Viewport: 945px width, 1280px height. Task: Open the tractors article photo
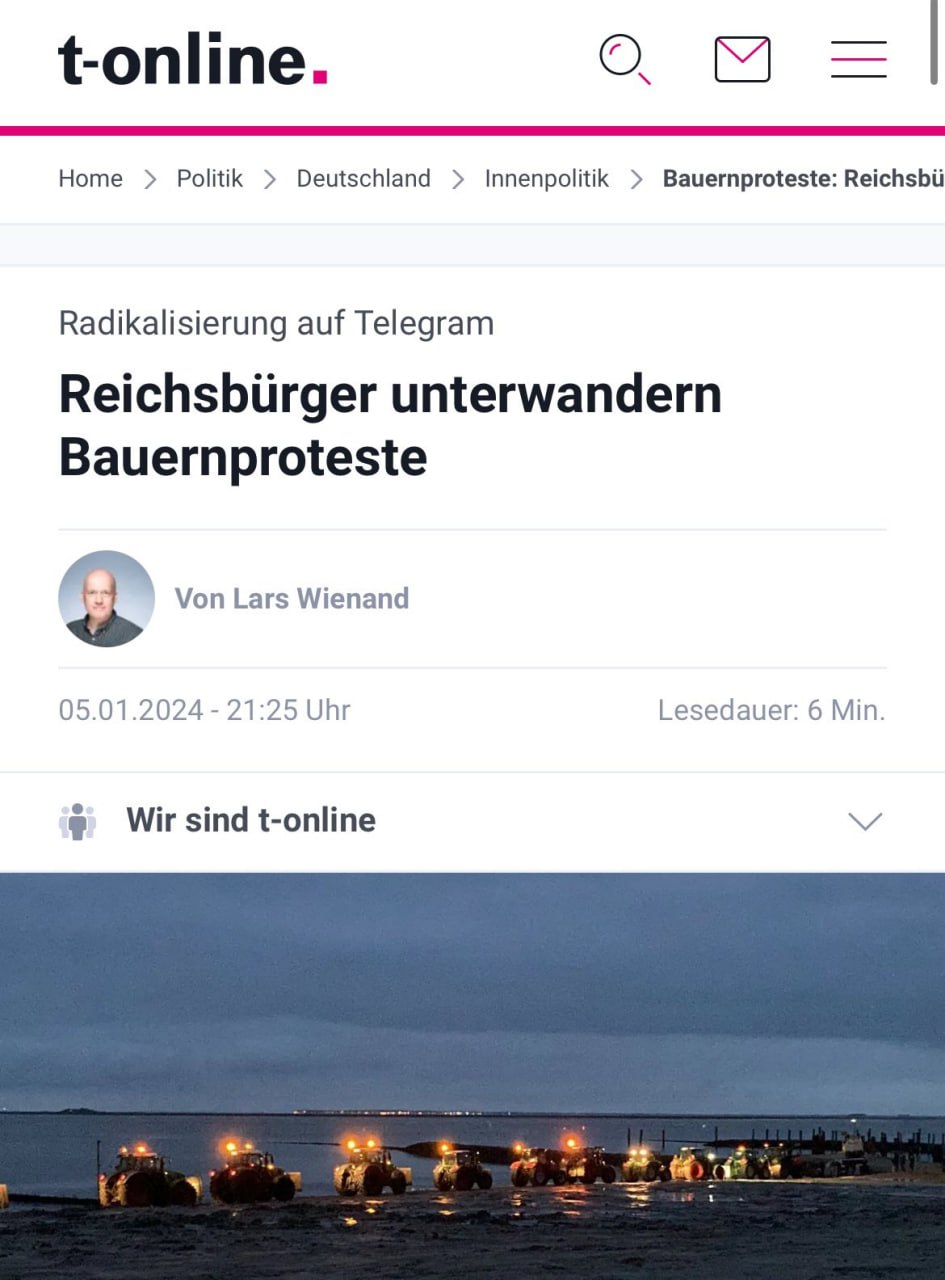tap(472, 1075)
